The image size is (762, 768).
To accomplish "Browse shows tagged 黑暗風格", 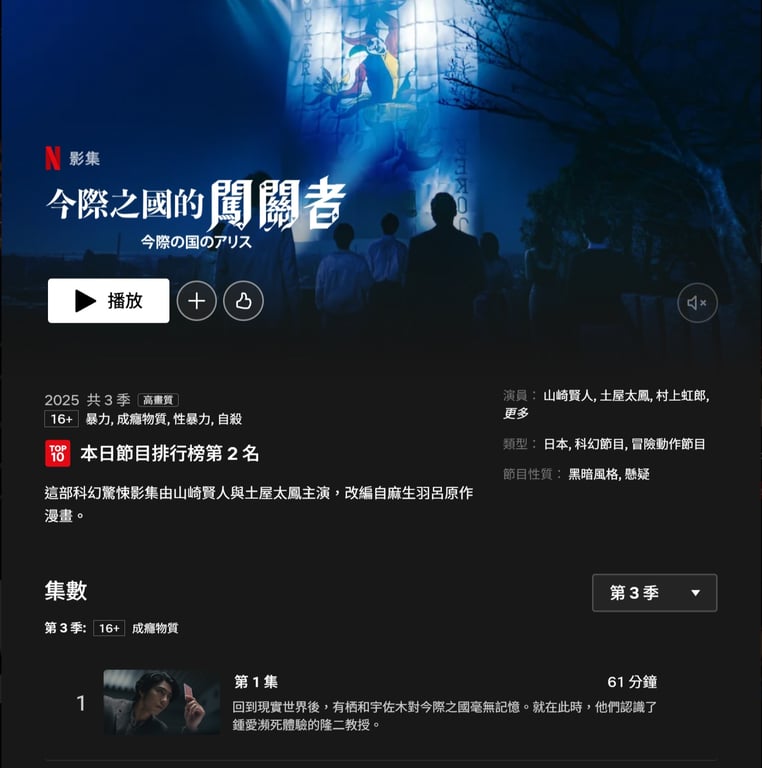I will pyautogui.click(x=593, y=474).
